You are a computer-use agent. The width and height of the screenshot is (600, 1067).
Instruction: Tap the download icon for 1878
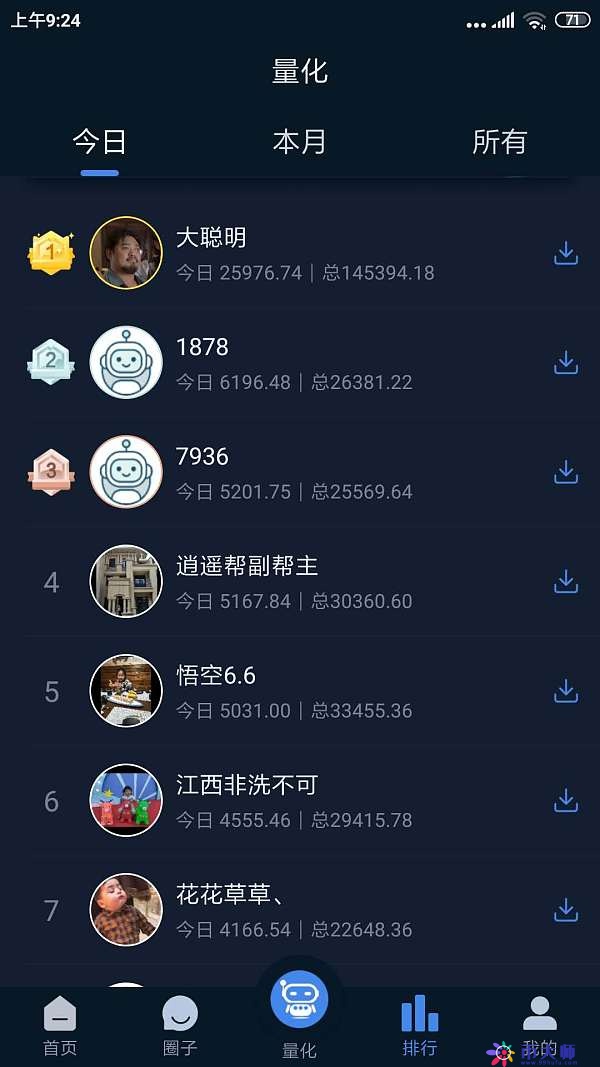[x=566, y=363]
